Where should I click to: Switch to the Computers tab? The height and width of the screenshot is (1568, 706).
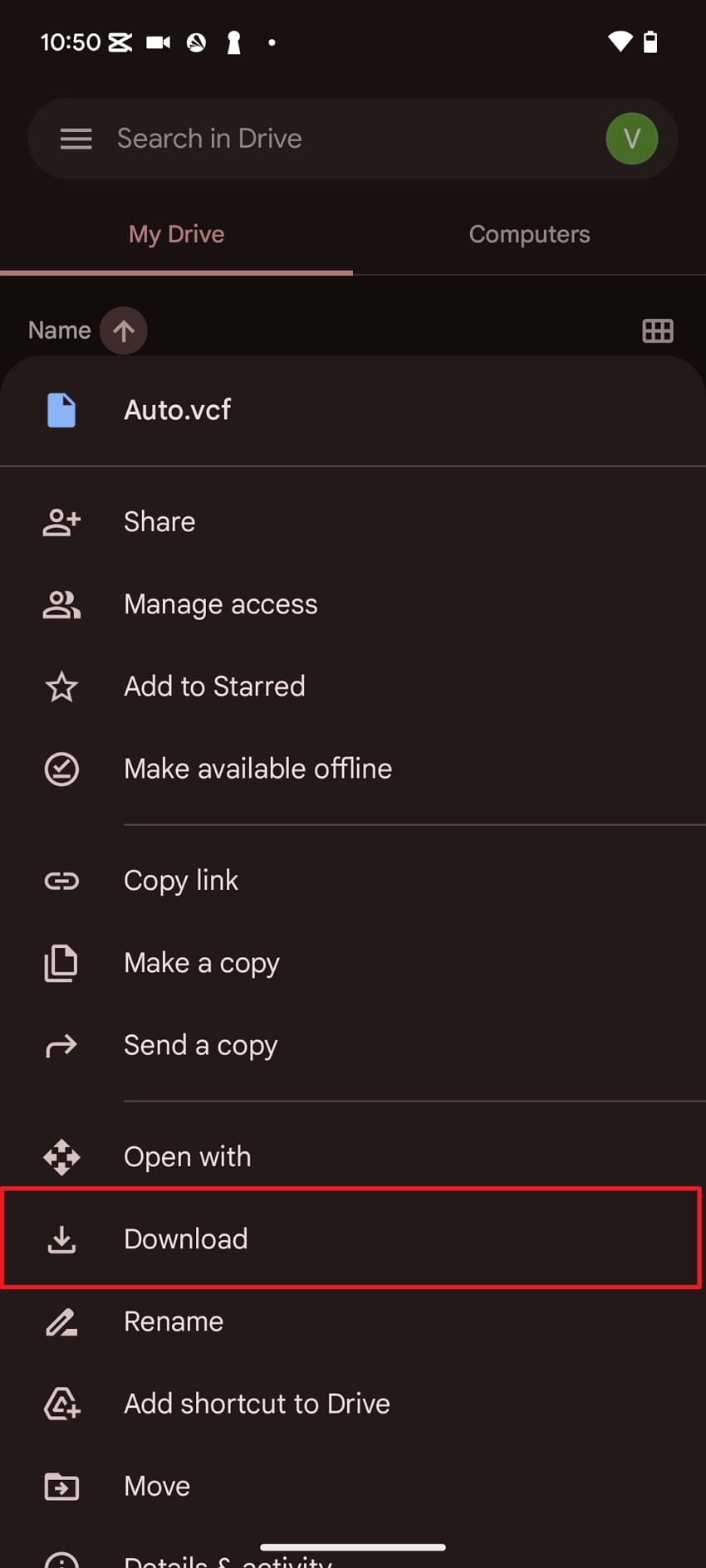click(529, 234)
